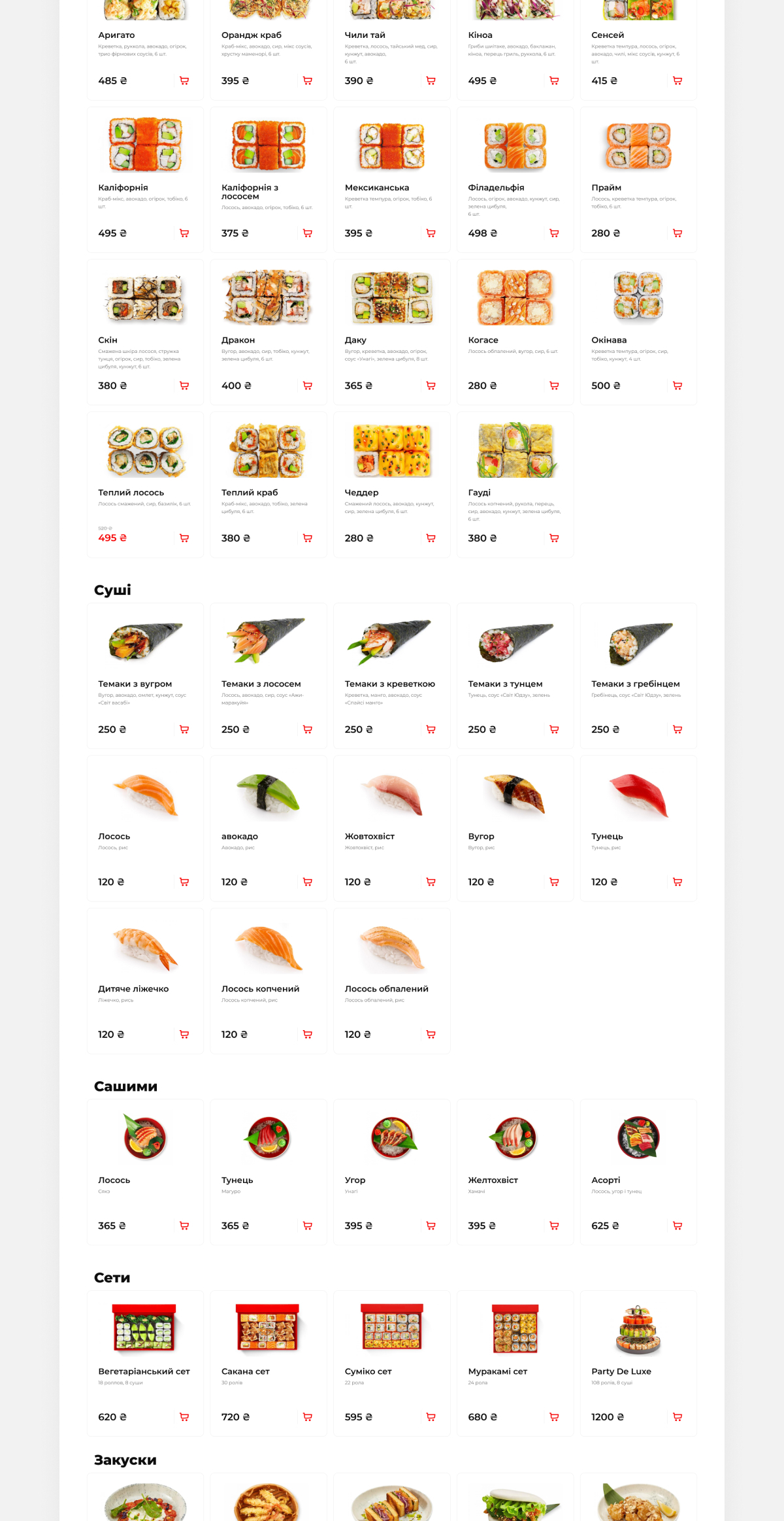The height and width of the screenshot is (1521, 784).
Task: Add авокадо sushi to cart
Action: [308, 882]
